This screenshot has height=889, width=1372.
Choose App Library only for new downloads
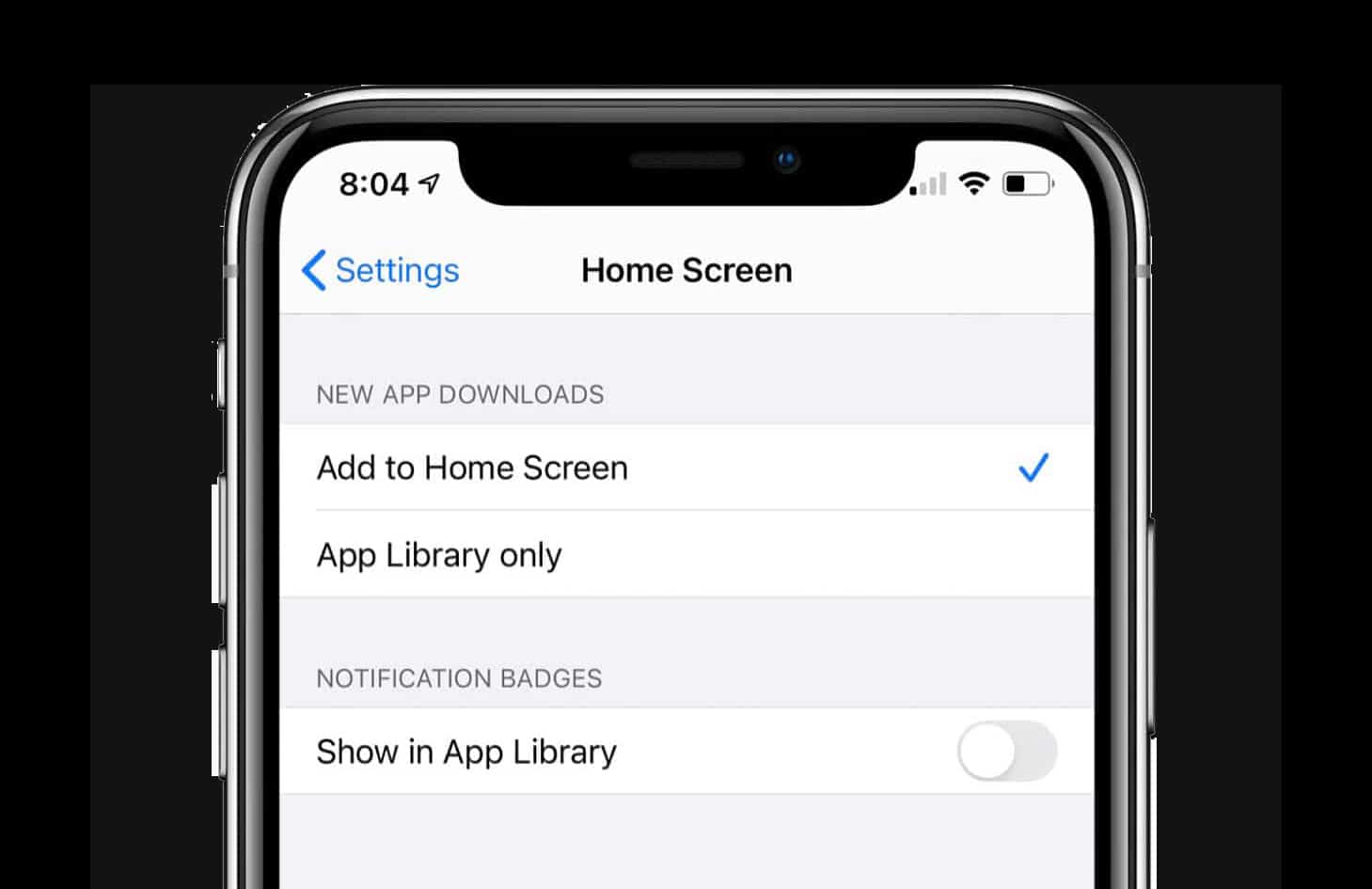439,555
